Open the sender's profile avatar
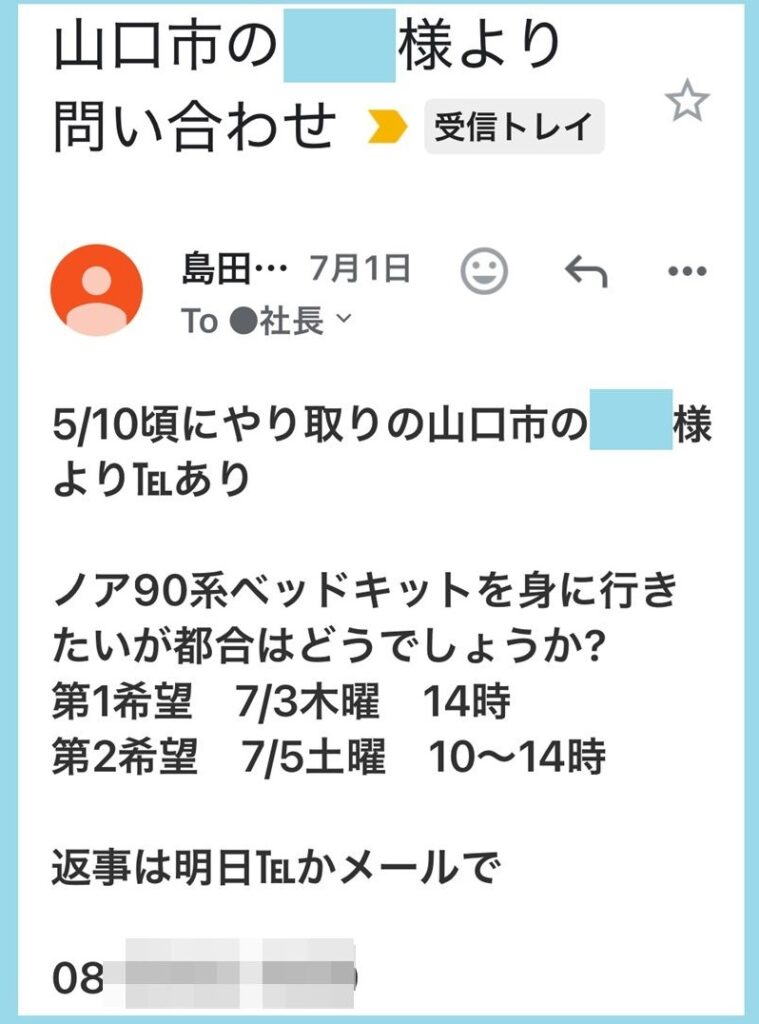The width and height of the screenshot is (759, 1024). (x=96, y=290)
